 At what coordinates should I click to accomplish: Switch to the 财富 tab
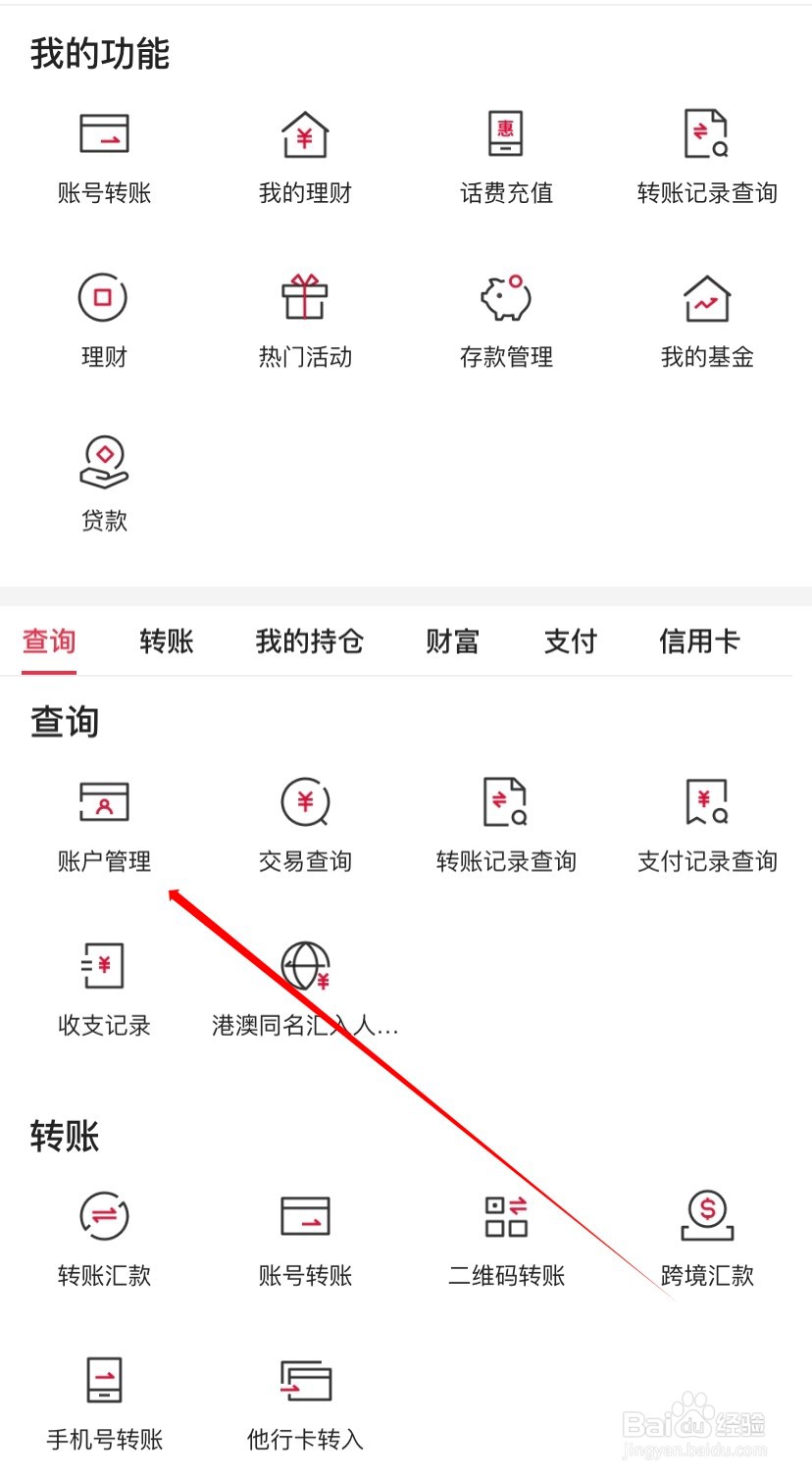[451, 641]
